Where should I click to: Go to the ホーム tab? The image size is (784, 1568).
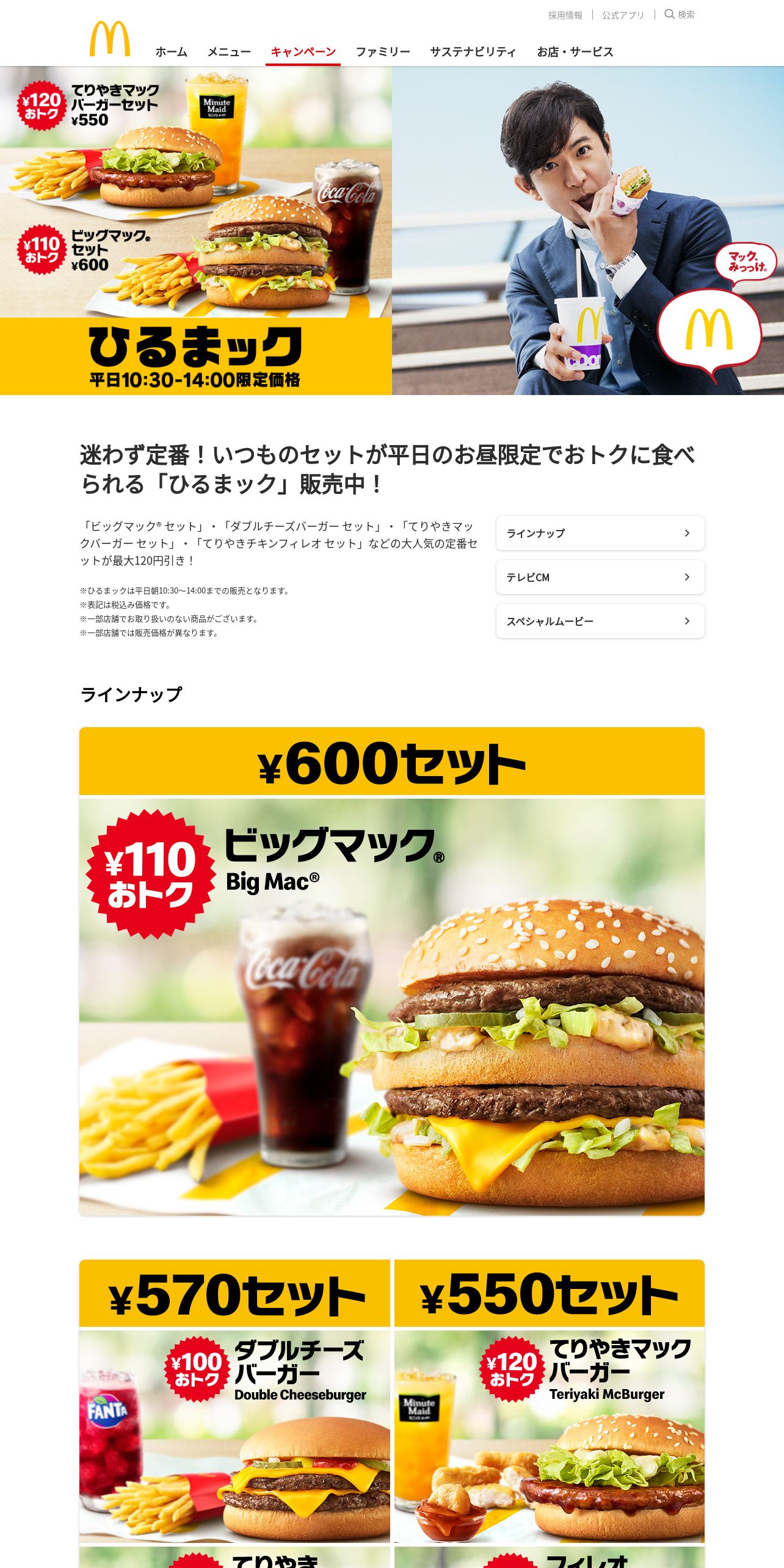pos(171,52)
